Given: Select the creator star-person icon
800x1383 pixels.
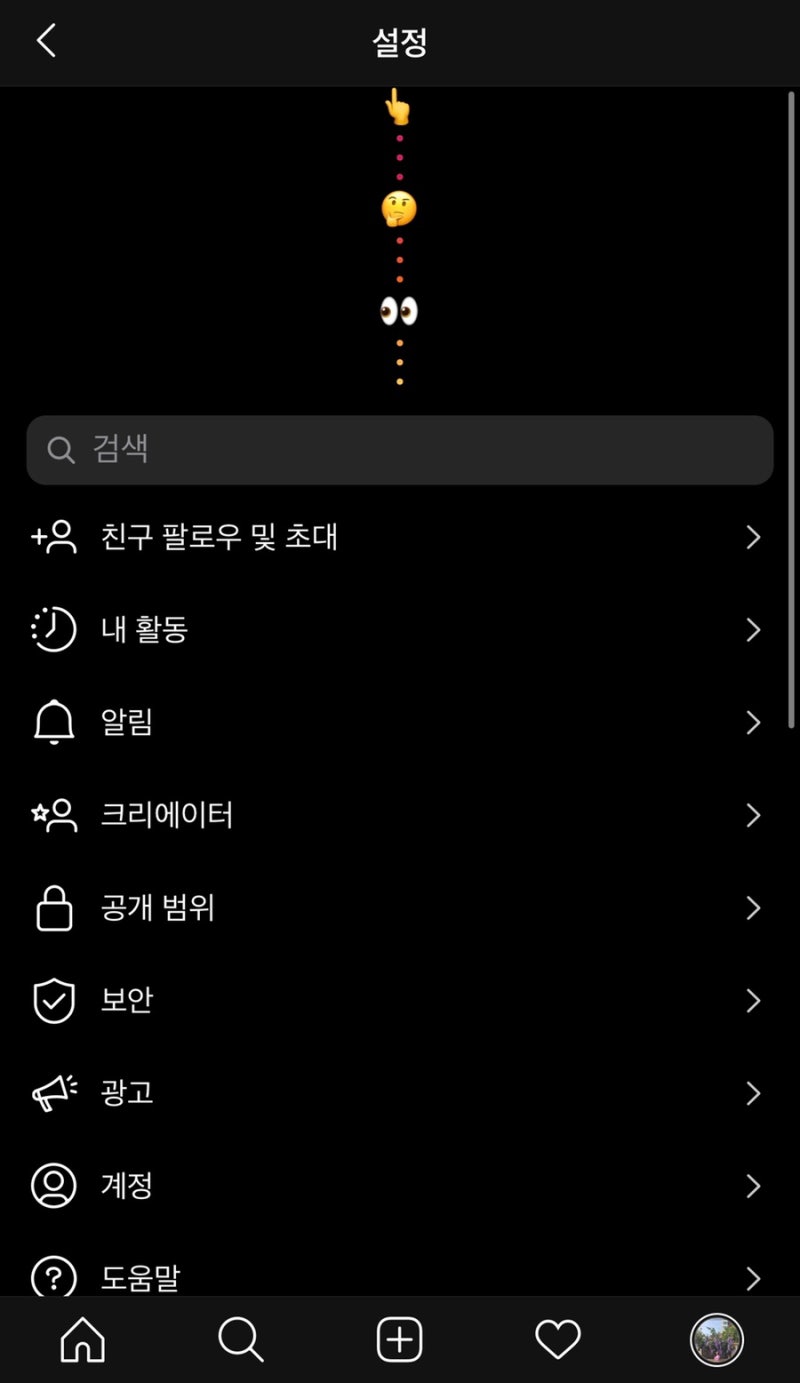Looking at the screenshot, I should (53, 815).
